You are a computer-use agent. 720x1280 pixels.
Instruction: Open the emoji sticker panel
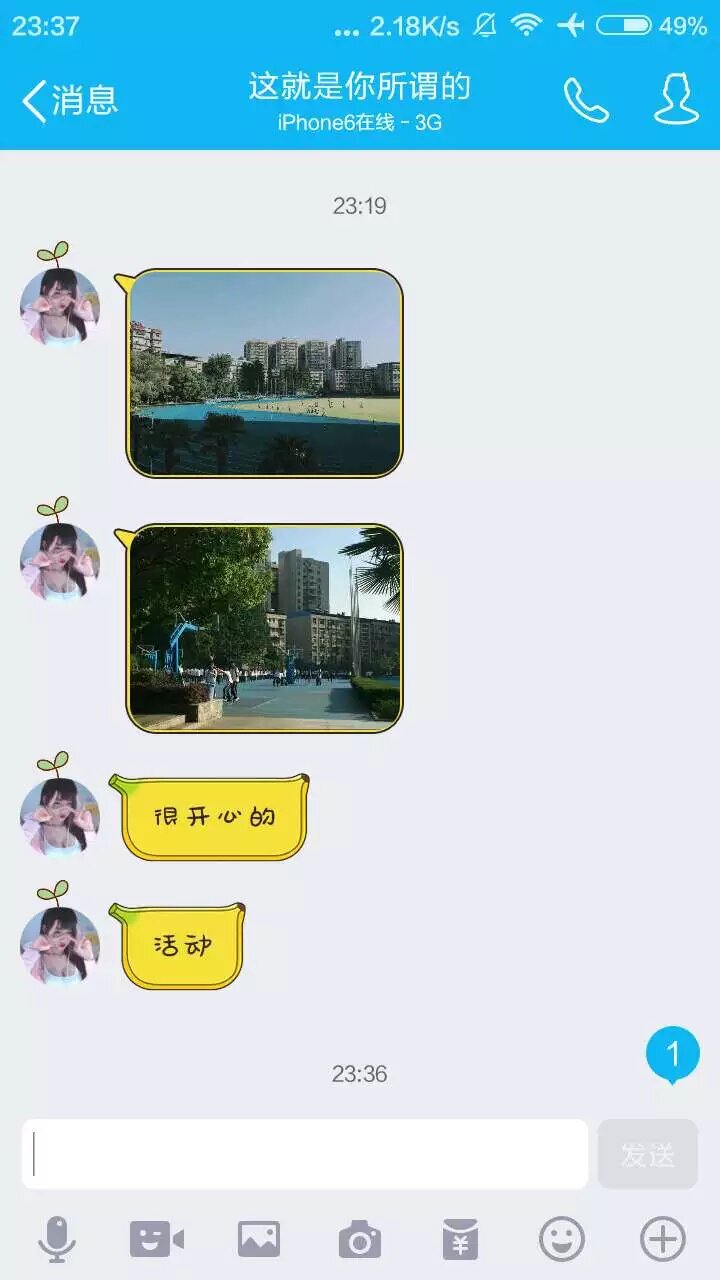click(x=562, y=1240)
